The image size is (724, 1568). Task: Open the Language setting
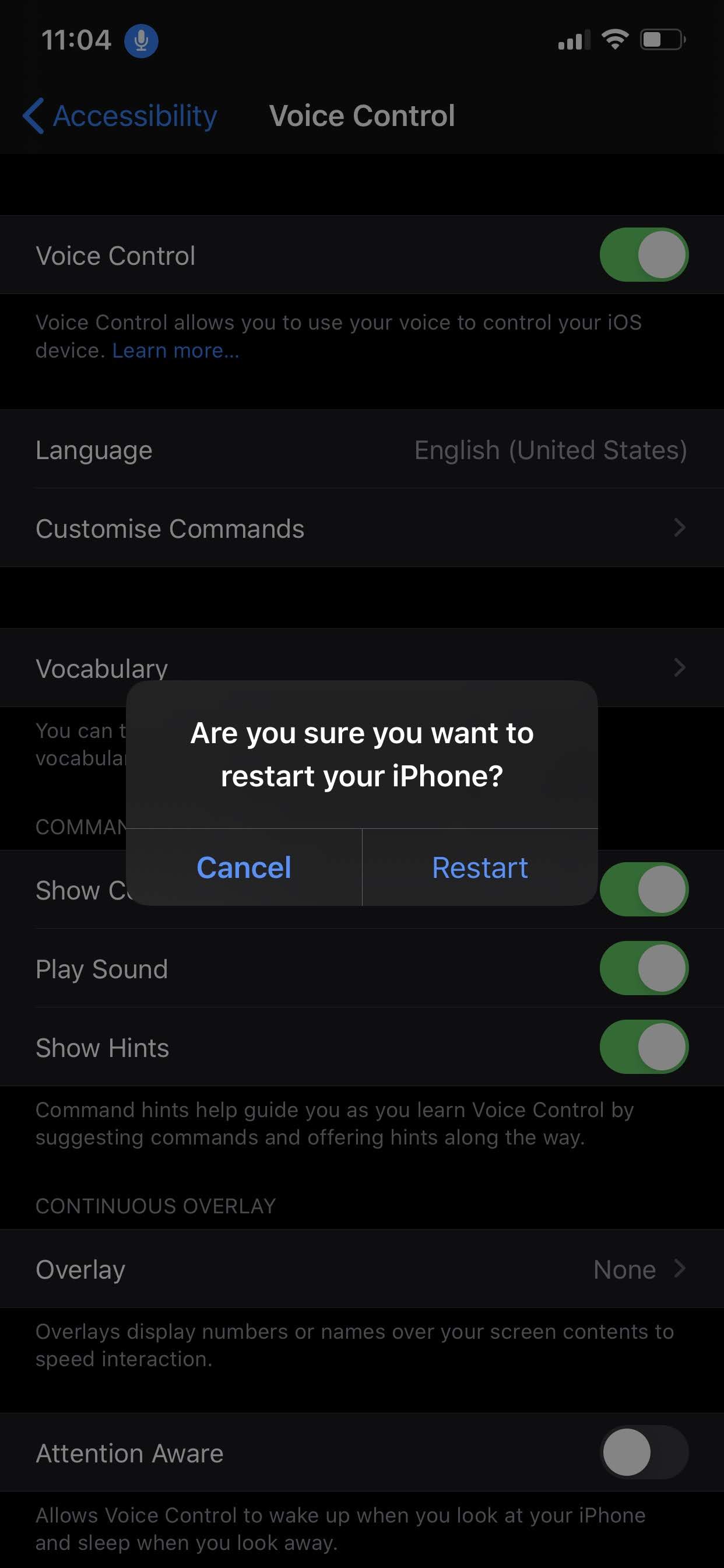361,450
